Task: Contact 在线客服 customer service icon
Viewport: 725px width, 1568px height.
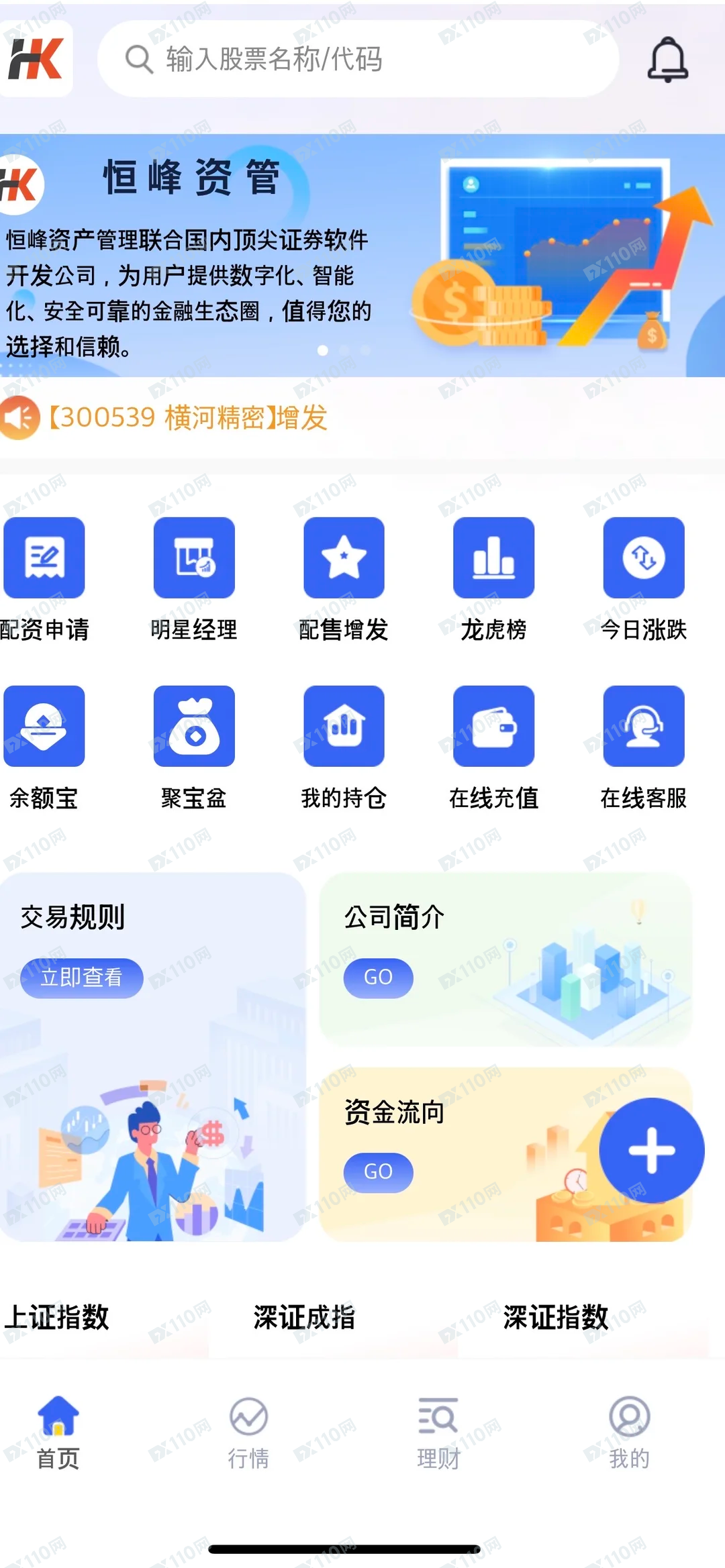Action: [643, 727]
